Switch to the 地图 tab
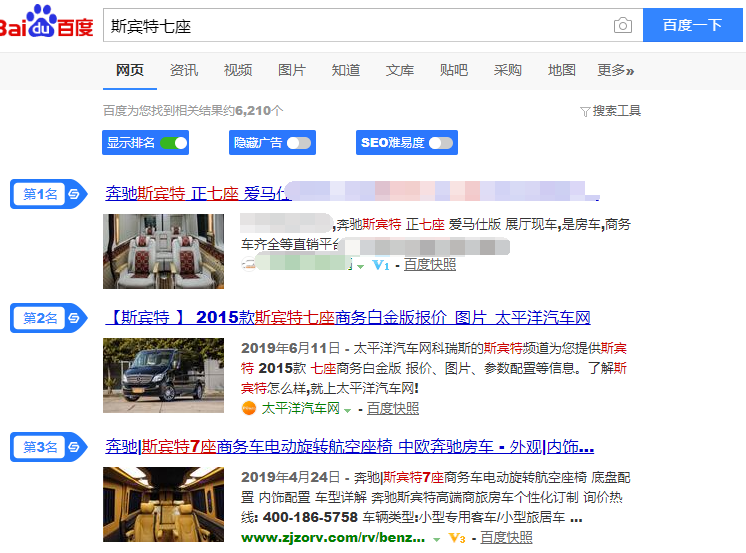 click(x=562, y=70)
